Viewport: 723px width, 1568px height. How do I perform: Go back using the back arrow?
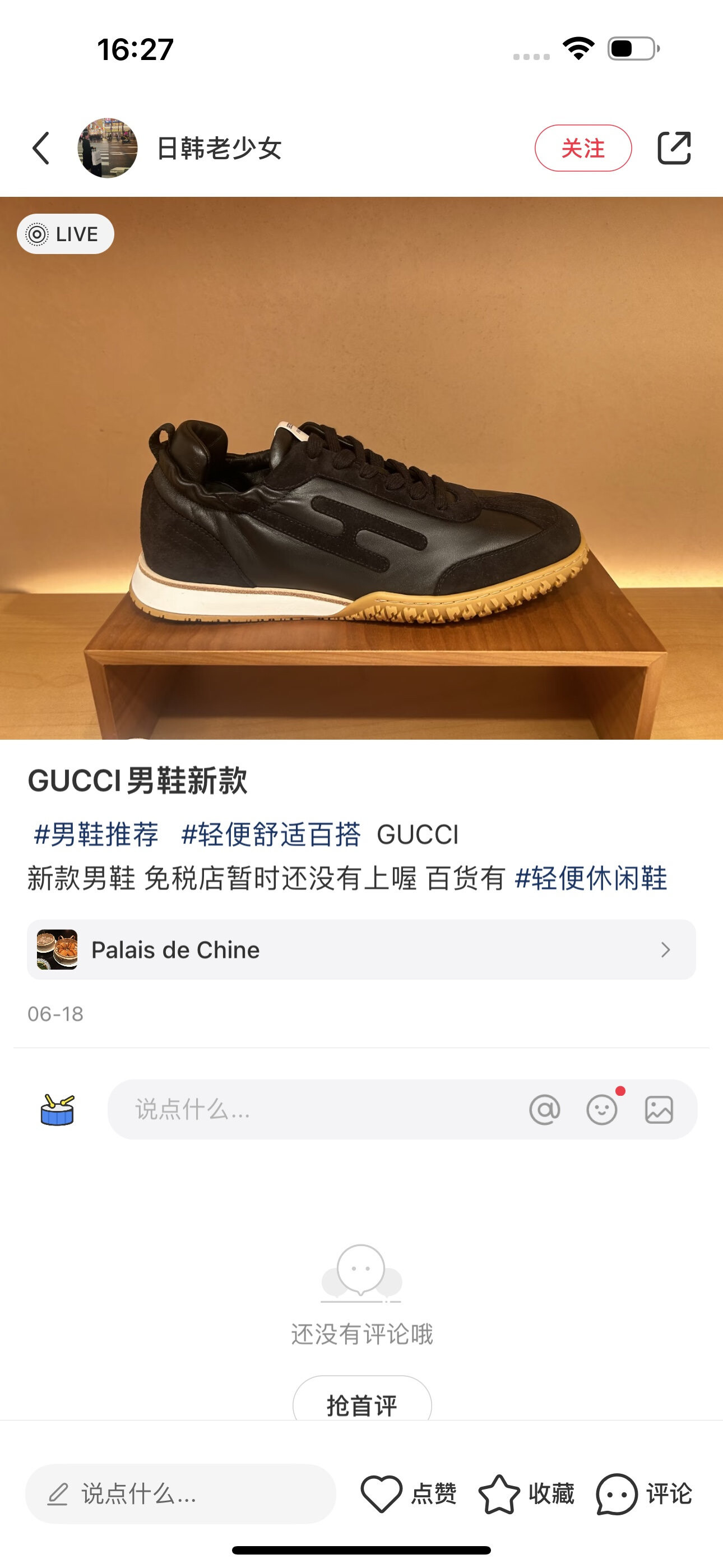(41, 148)
